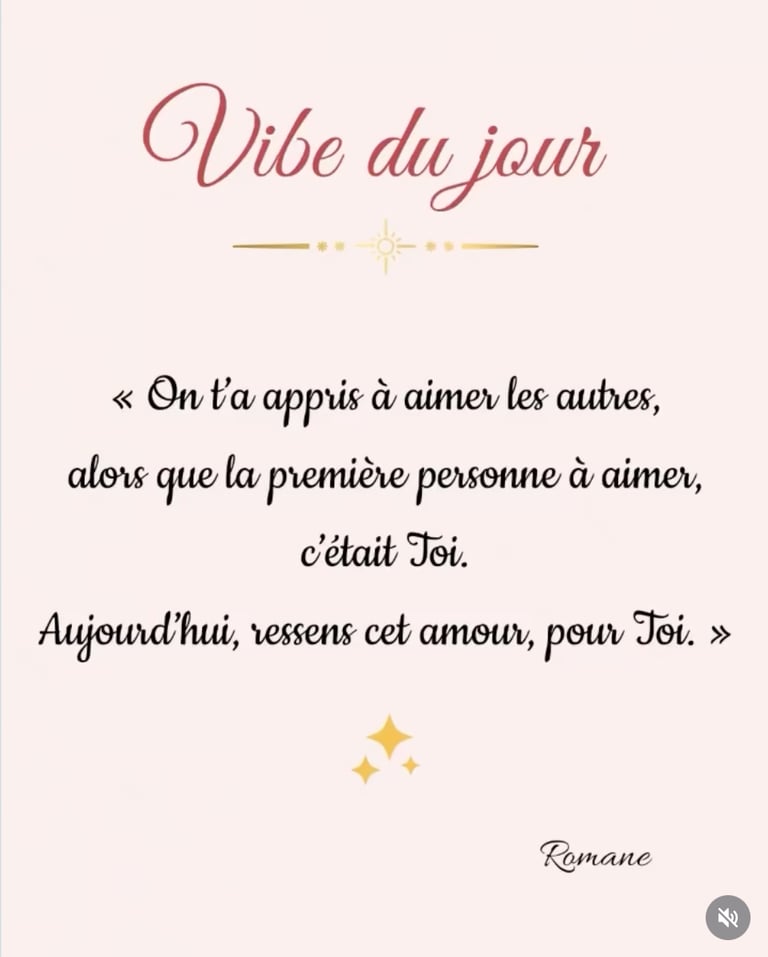768x957 pixels.
Task: Unmute the video using the speaker icon
Action: point(727,917)
